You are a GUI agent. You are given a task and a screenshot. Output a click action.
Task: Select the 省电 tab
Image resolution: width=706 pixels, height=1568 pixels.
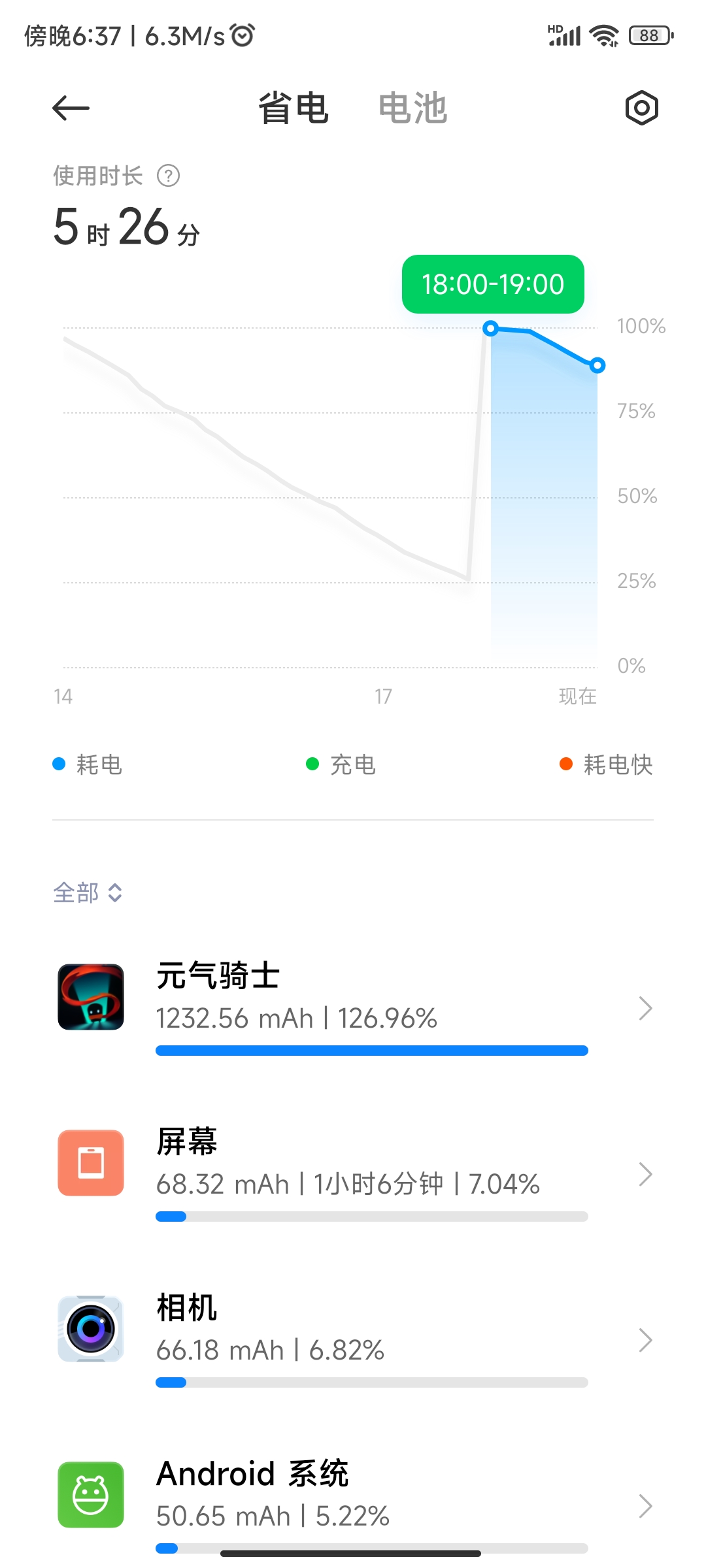coord(293,108)
